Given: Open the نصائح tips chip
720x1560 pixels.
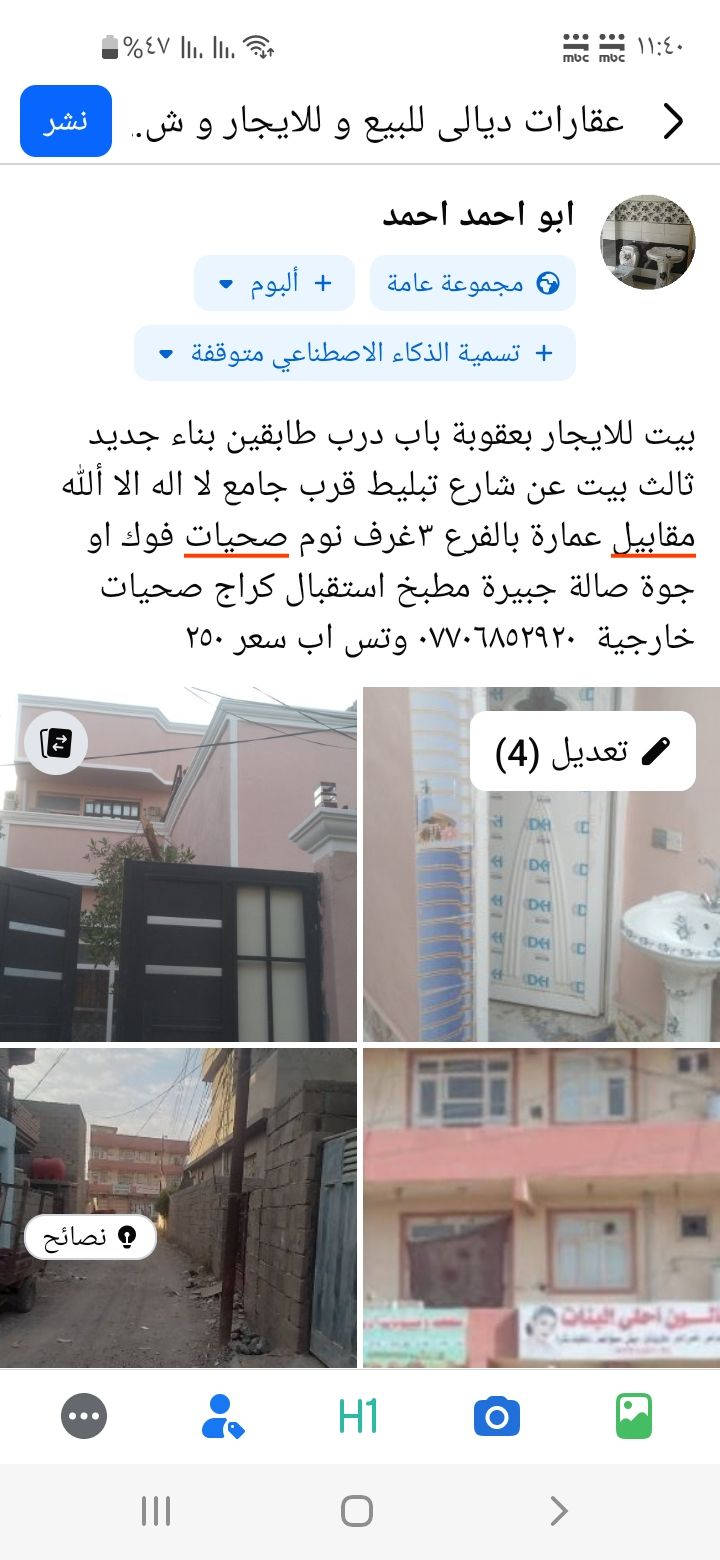Looking at the screenshot, I should pyautogui.click(x=90, y=1237).
